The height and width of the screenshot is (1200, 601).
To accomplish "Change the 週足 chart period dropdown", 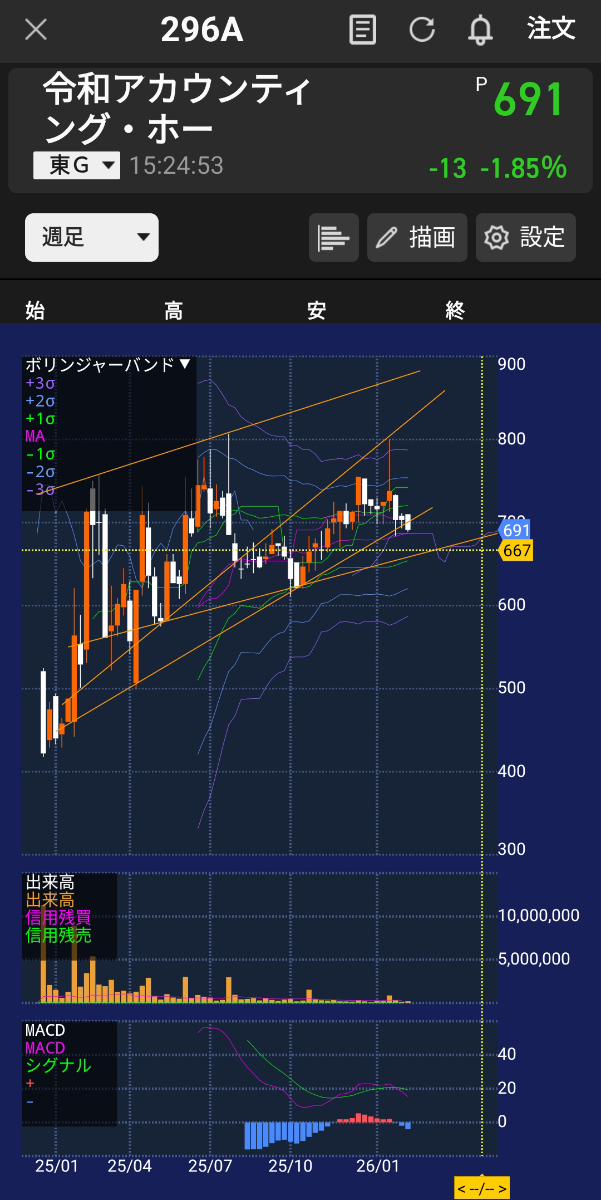I will pyautogui.click(x=92, y=238).
